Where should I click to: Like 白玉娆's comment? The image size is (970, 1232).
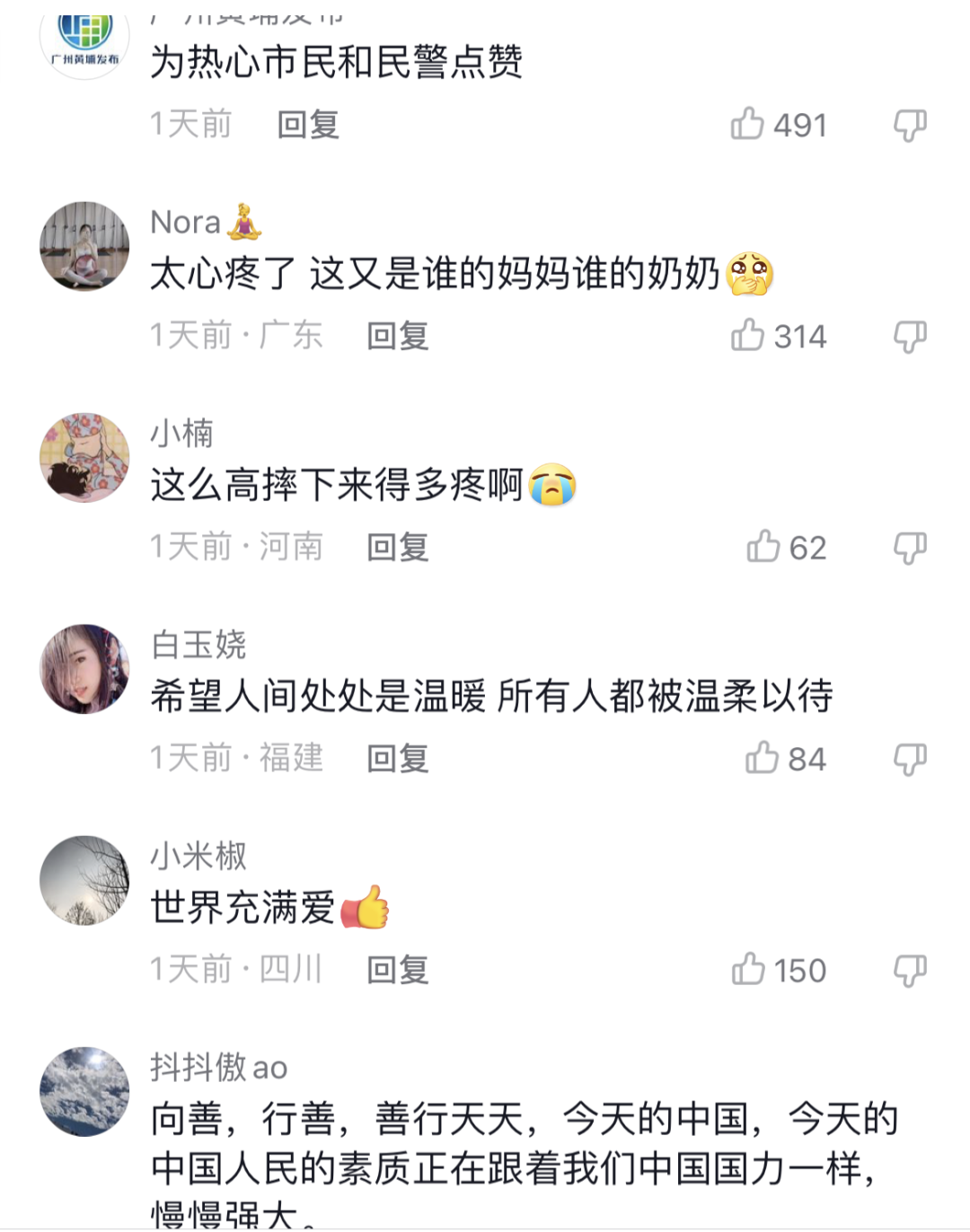[x=762, y=758]
